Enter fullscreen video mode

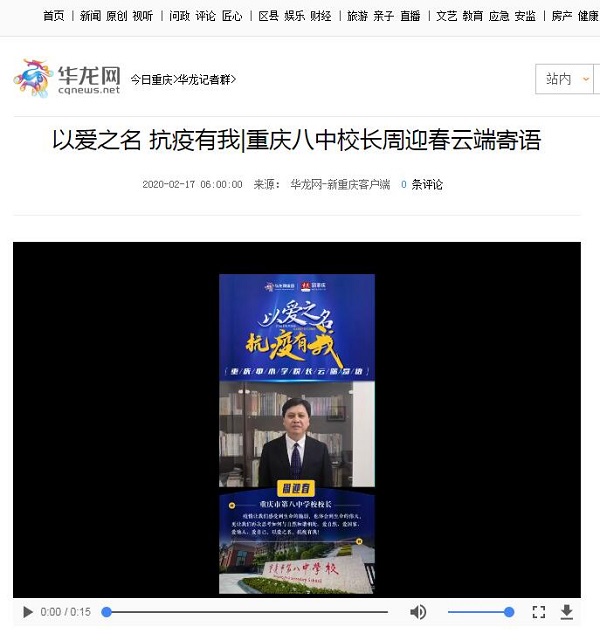(538, 612)
